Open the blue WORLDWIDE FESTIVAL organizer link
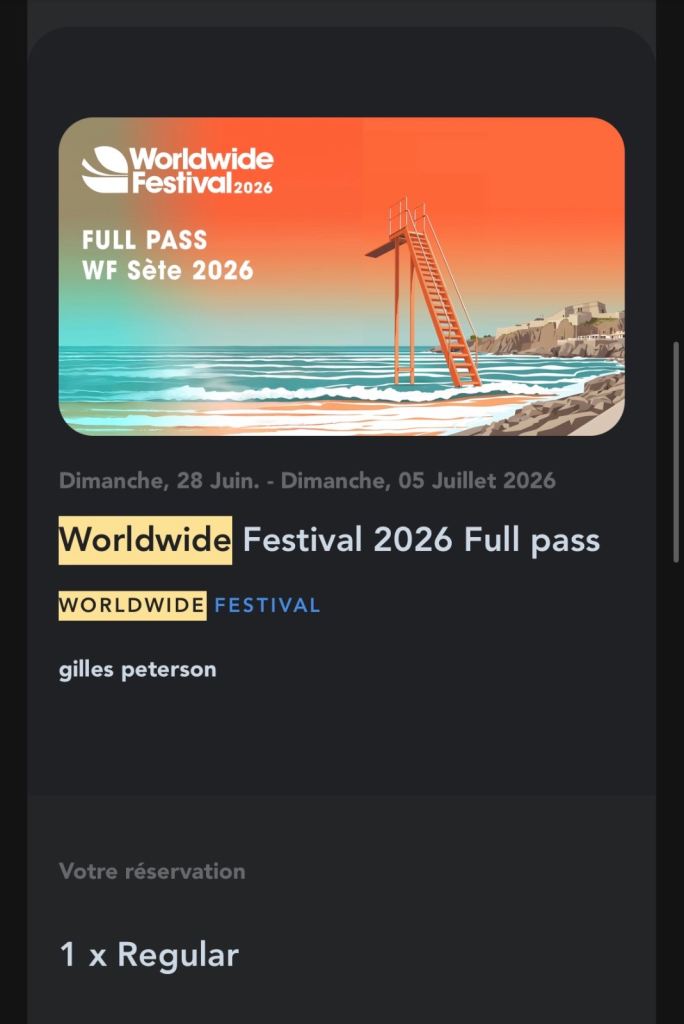This screenshot has height=1024, width=684. tap(189, 605)
